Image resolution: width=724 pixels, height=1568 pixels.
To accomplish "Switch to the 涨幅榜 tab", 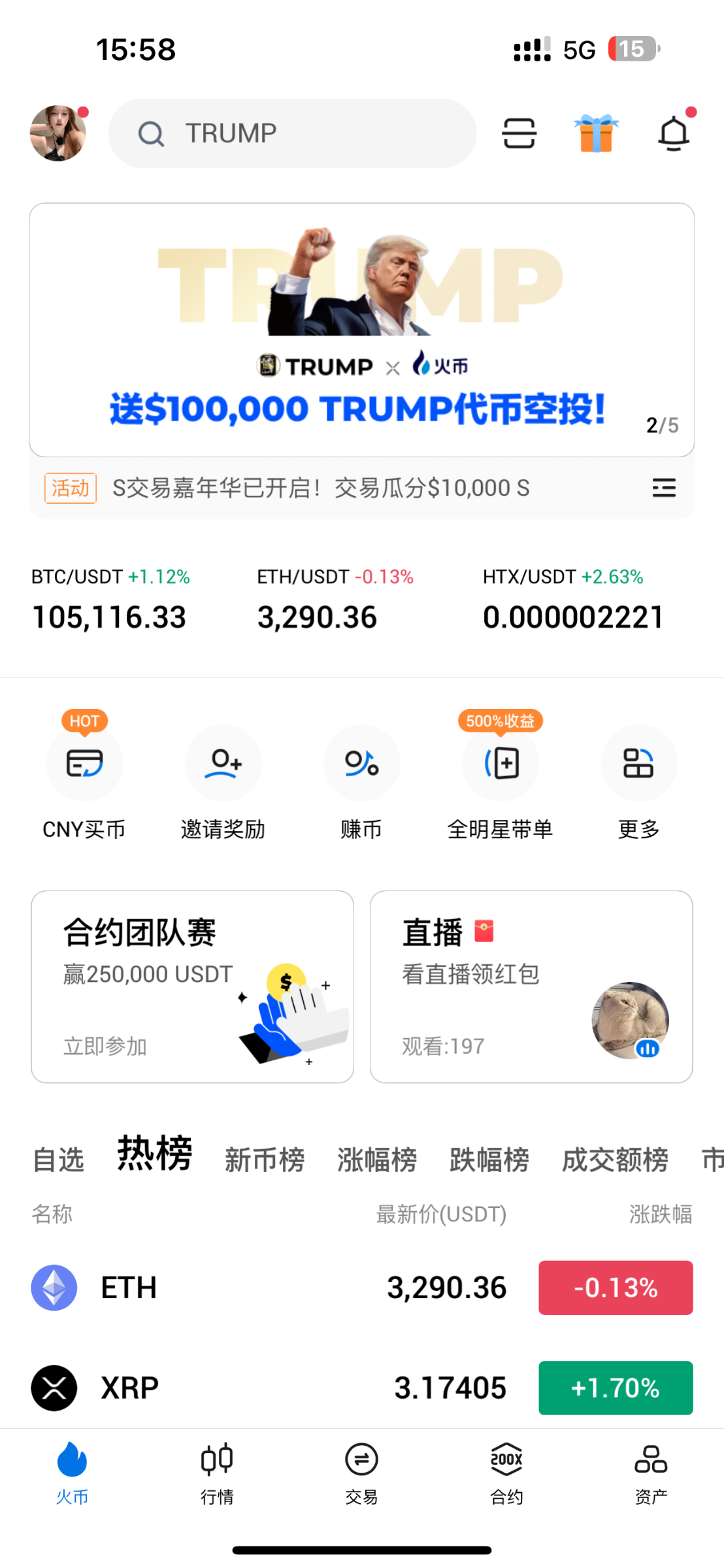I will point(377,1160).
